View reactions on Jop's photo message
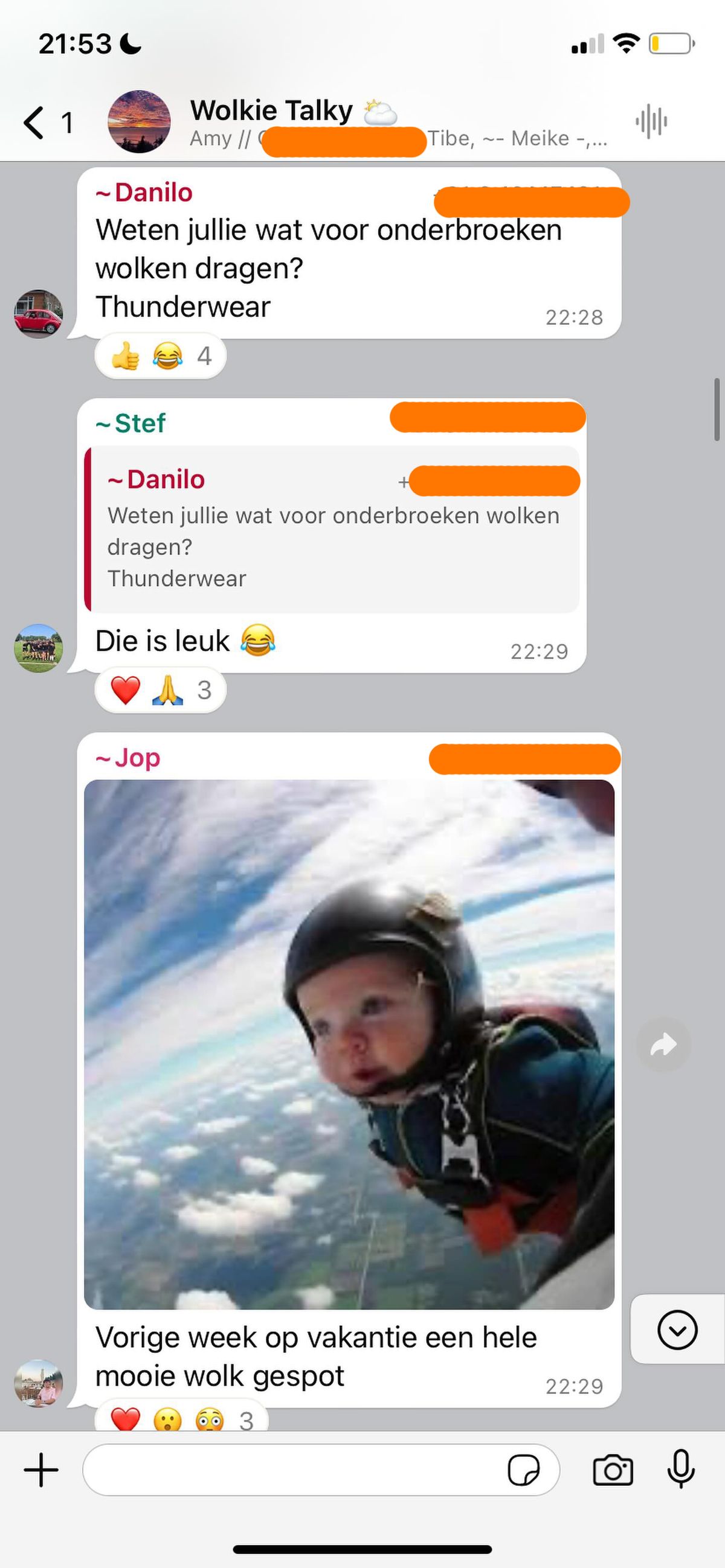Screen dimensions: 725x1568 [x=182, y=1418]
